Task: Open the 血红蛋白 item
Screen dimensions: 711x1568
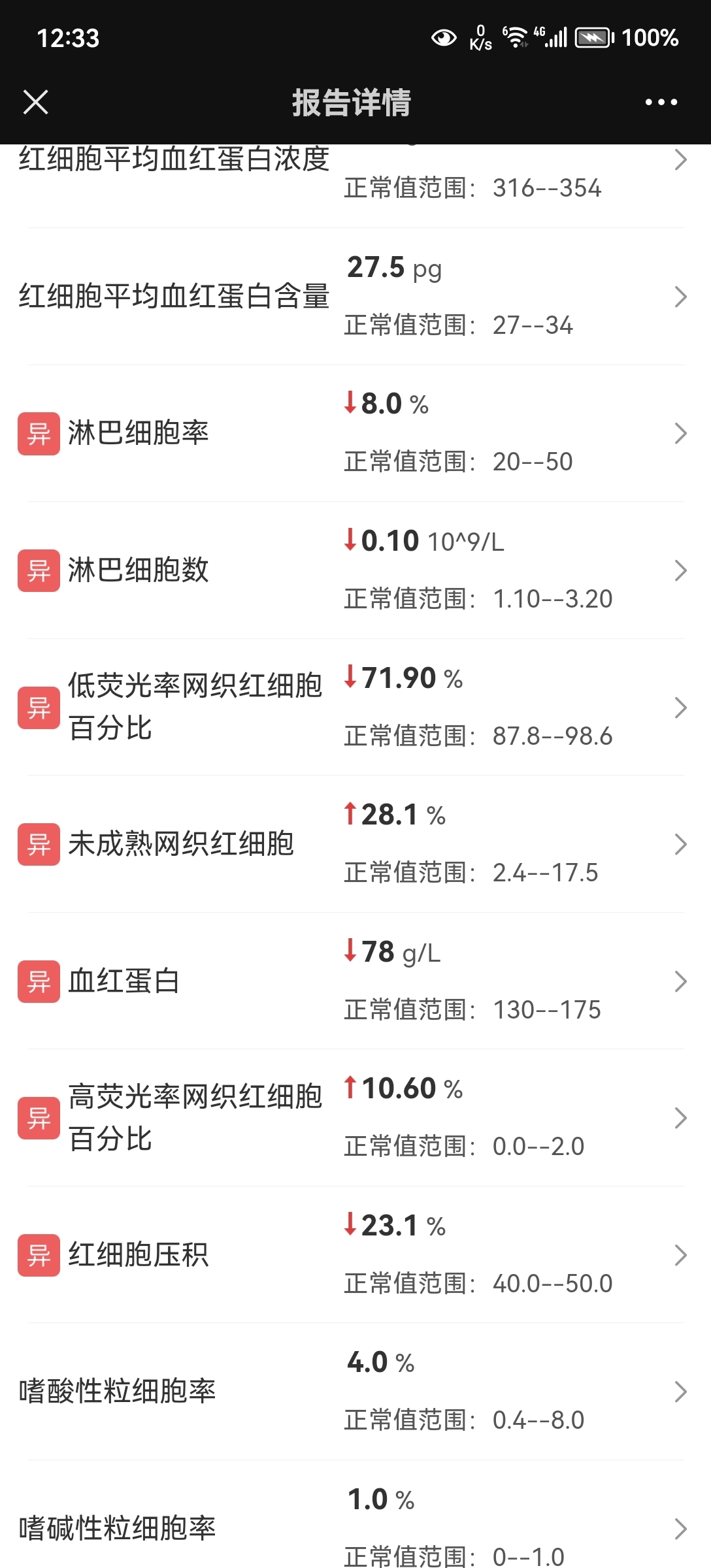Action: pyautogui.click(x=355, y=981)
